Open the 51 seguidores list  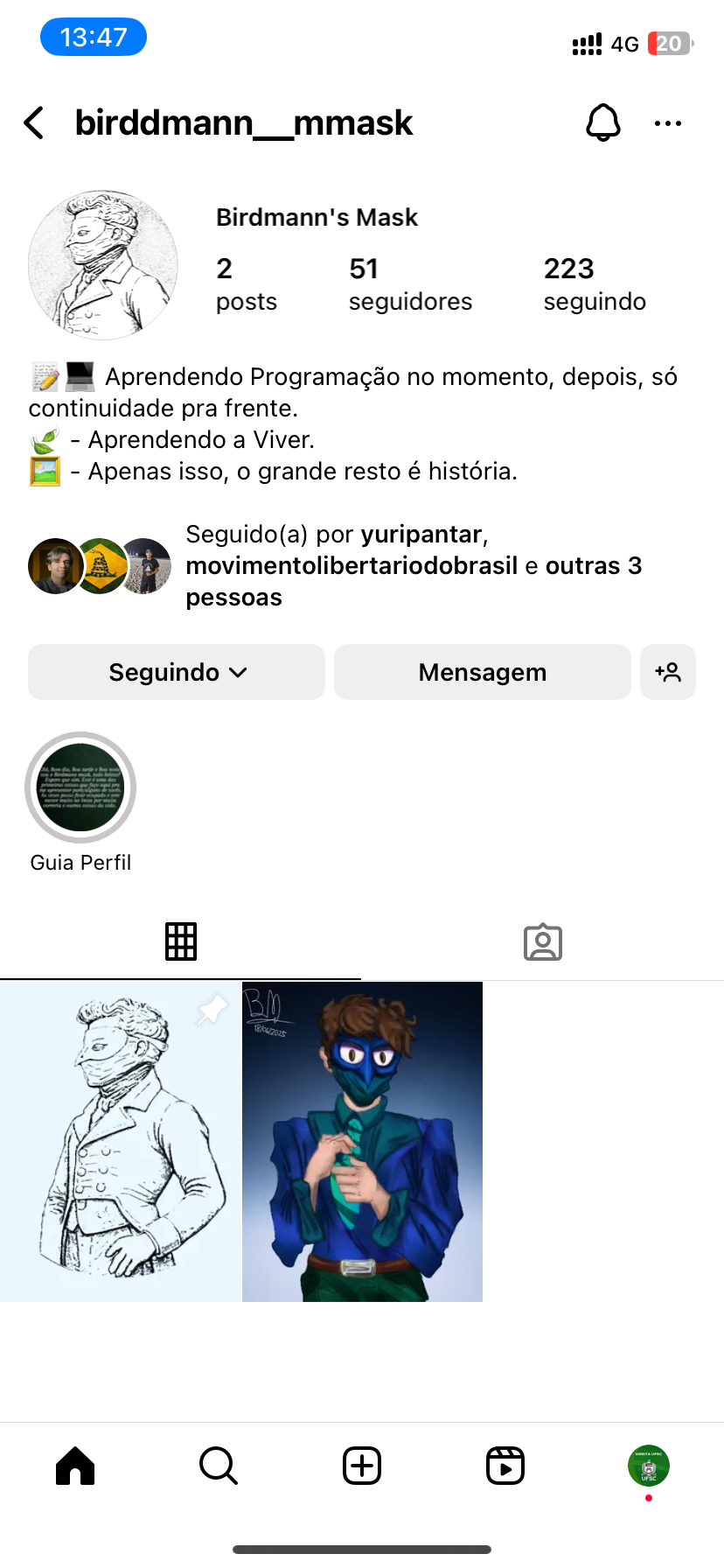[409, 284]
